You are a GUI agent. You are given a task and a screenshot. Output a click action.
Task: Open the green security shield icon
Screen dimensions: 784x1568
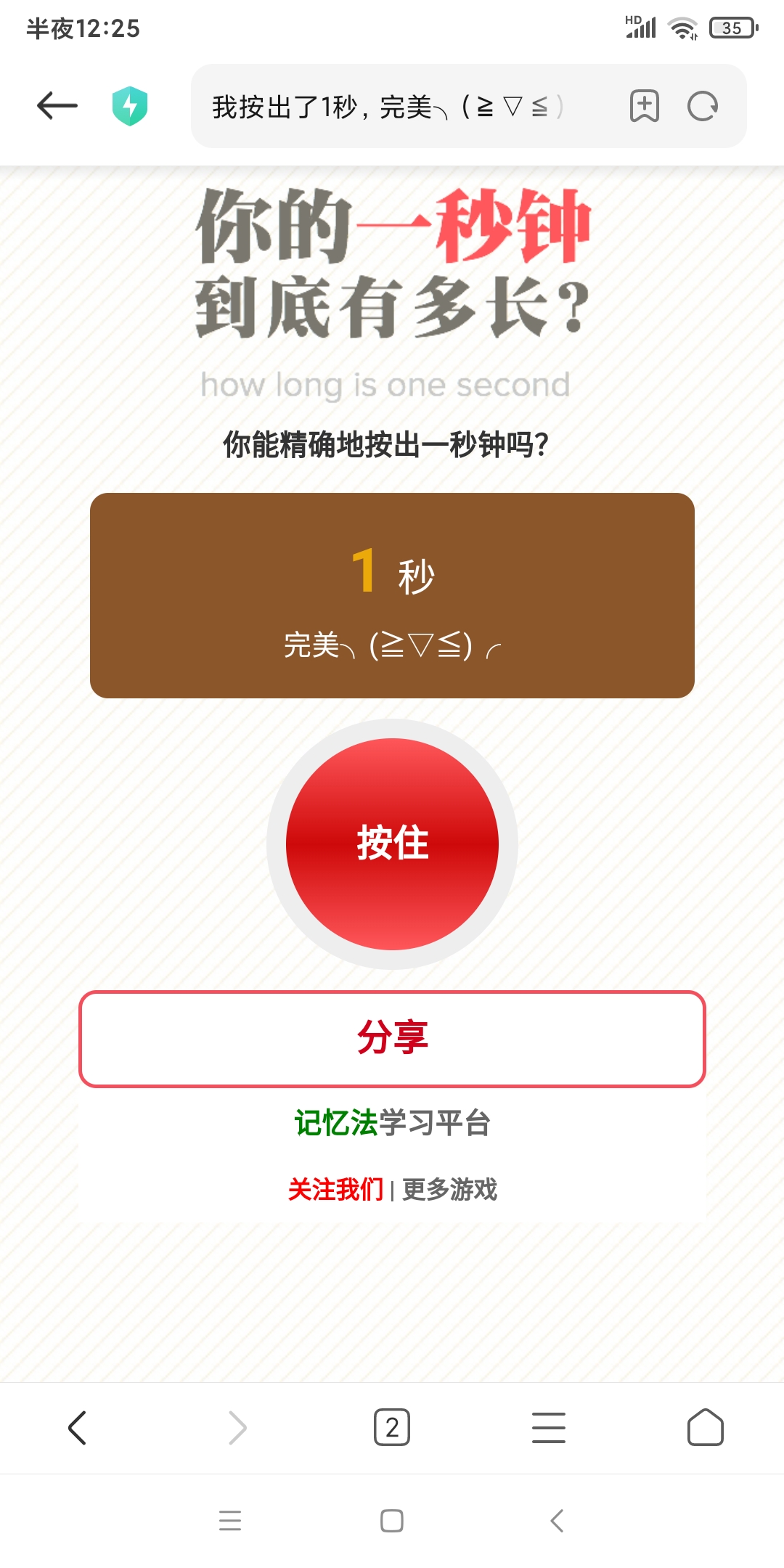(x=130, y=106)
